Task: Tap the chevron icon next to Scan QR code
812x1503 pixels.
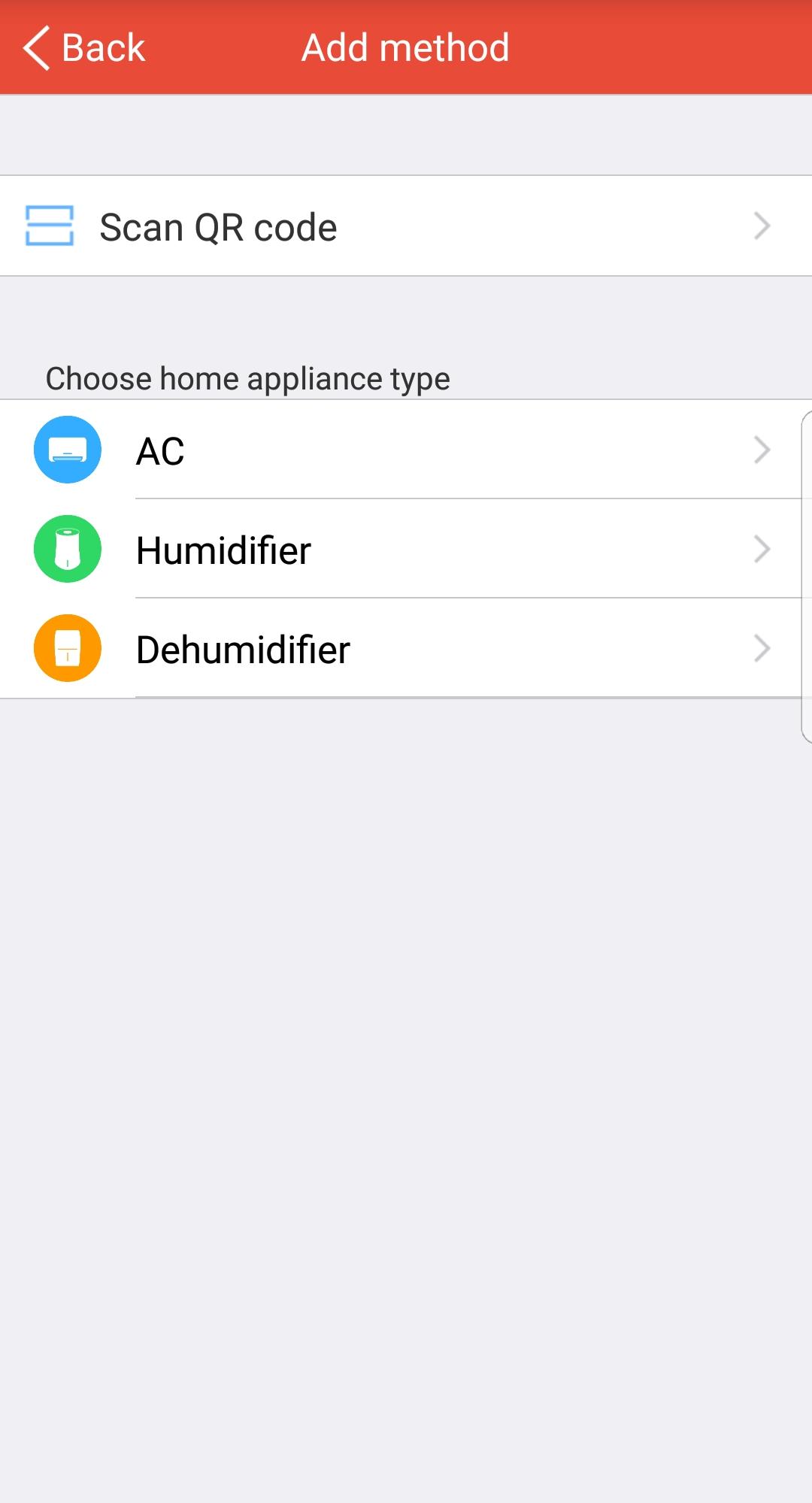Action: tap(762, 226)
